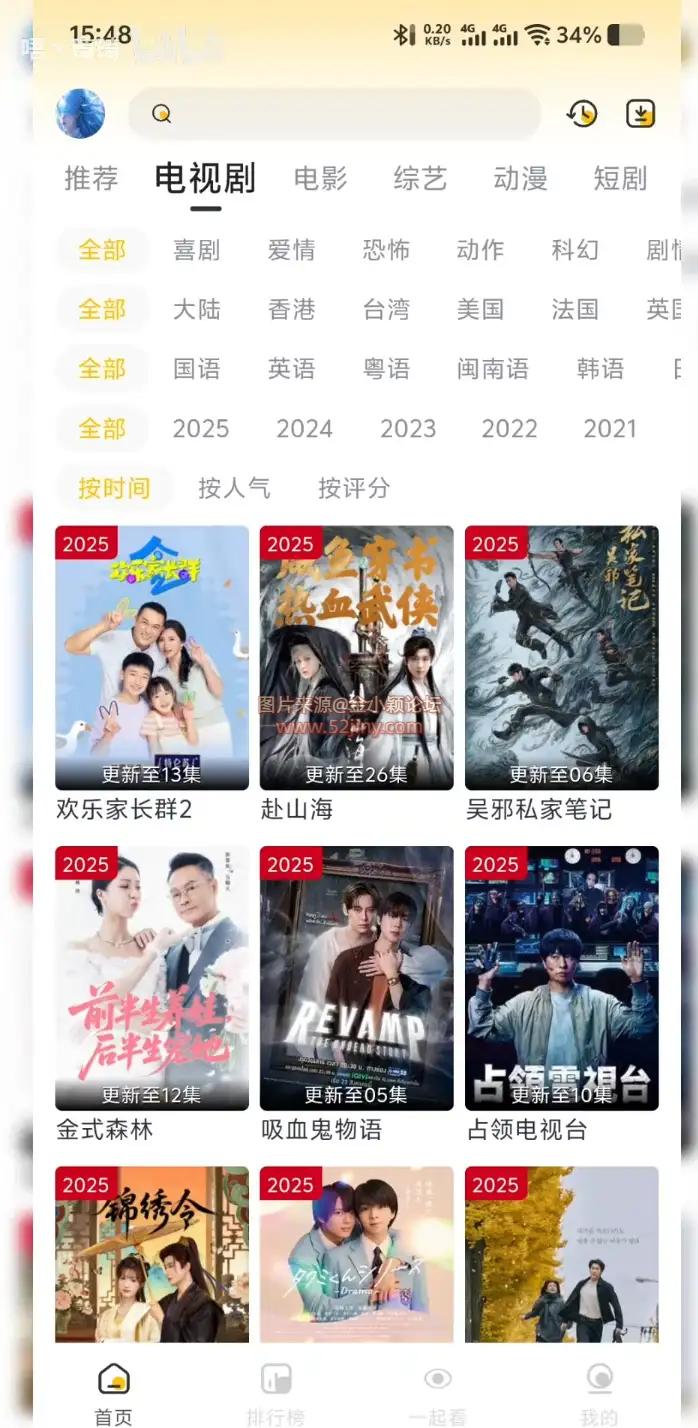
Task: Select the 韩语 language filter
Action: pos(600,369)
